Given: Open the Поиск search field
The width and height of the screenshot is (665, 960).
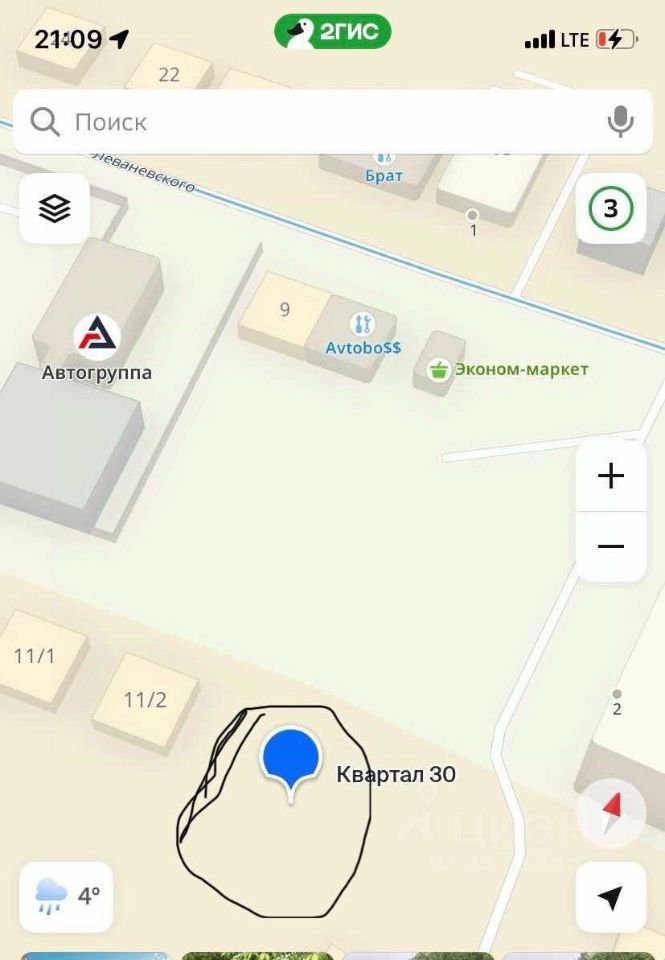Looking at the screenshot, I should coord(300,122).
